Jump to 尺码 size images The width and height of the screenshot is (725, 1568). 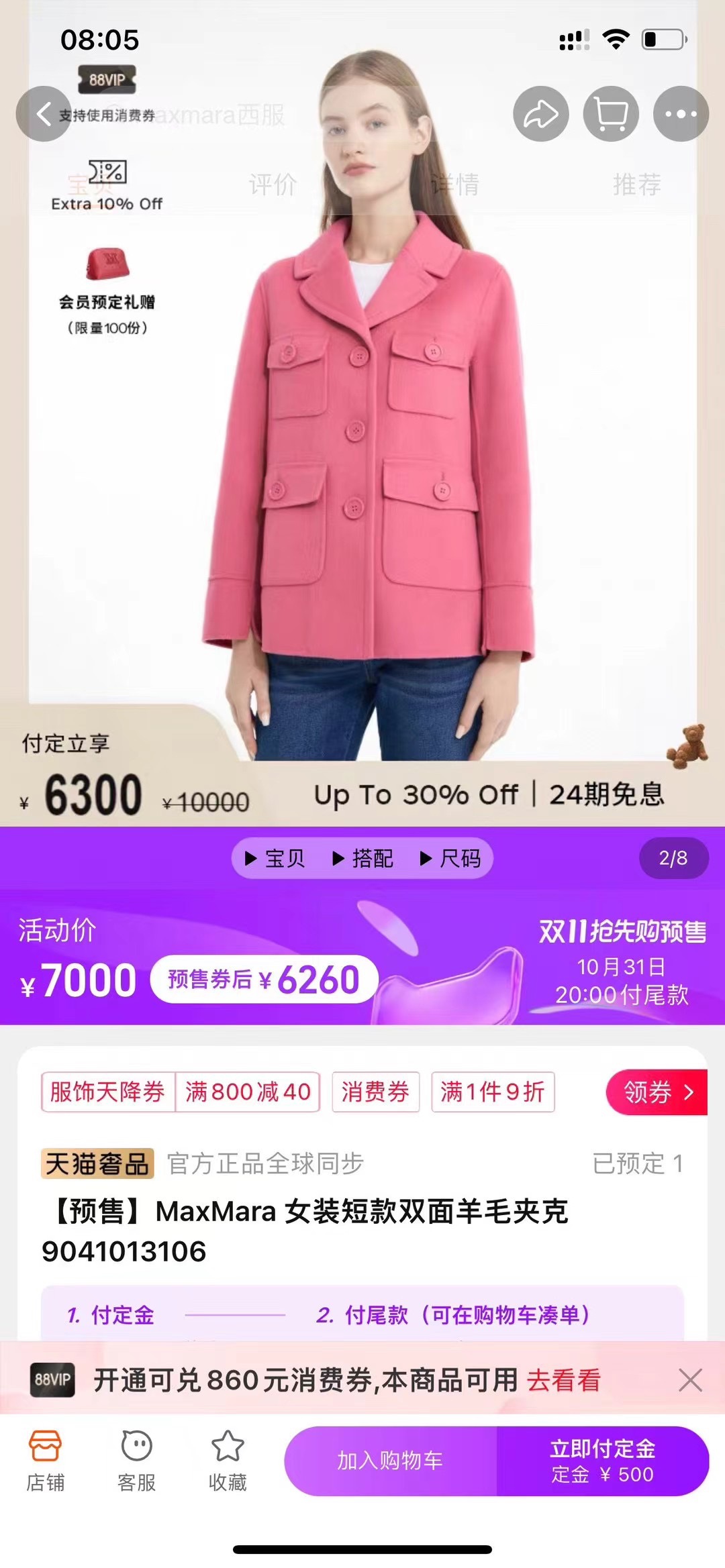[x=450, y=858]
